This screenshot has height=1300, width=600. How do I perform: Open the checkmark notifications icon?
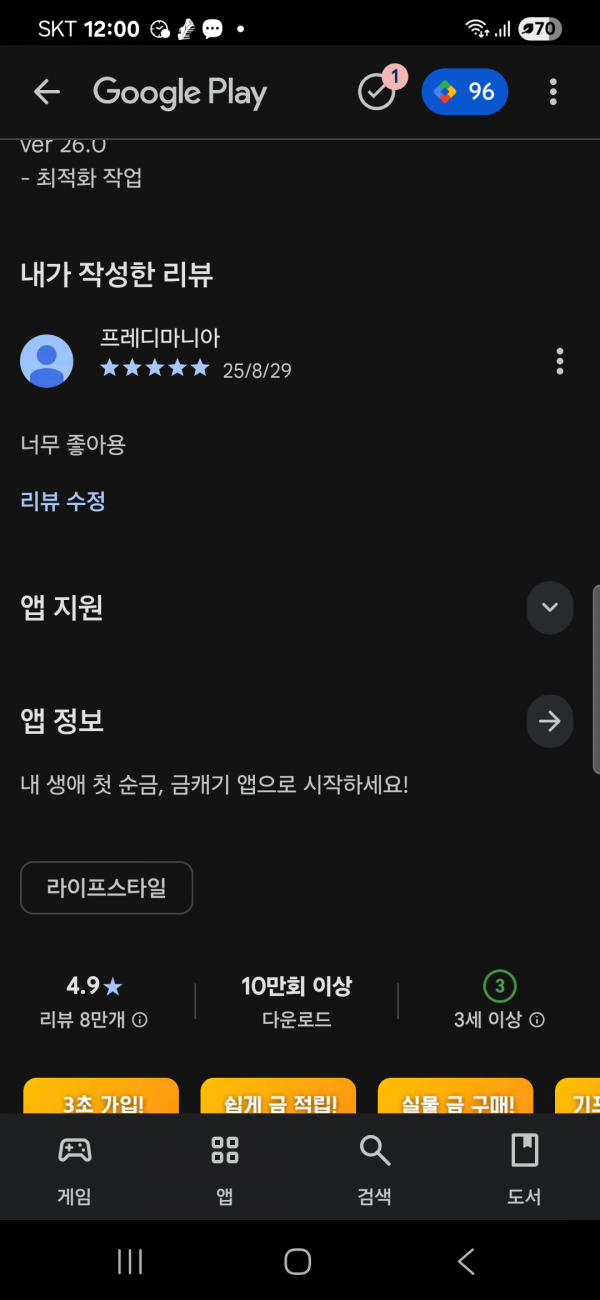click(x=377, y=91)
